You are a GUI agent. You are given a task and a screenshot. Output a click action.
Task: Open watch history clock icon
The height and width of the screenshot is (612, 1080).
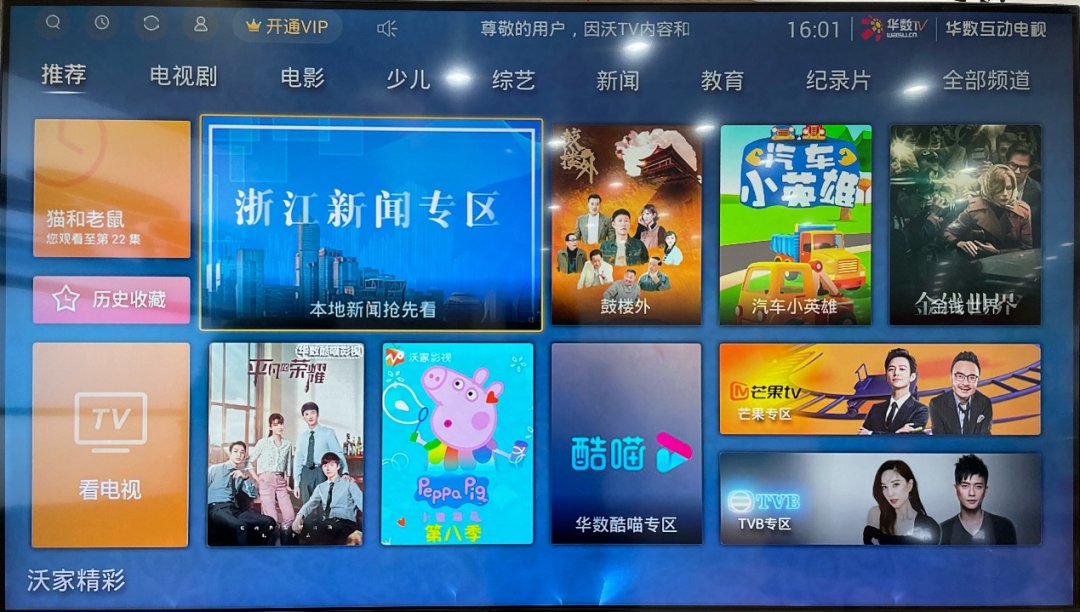(x=102, y=23)
